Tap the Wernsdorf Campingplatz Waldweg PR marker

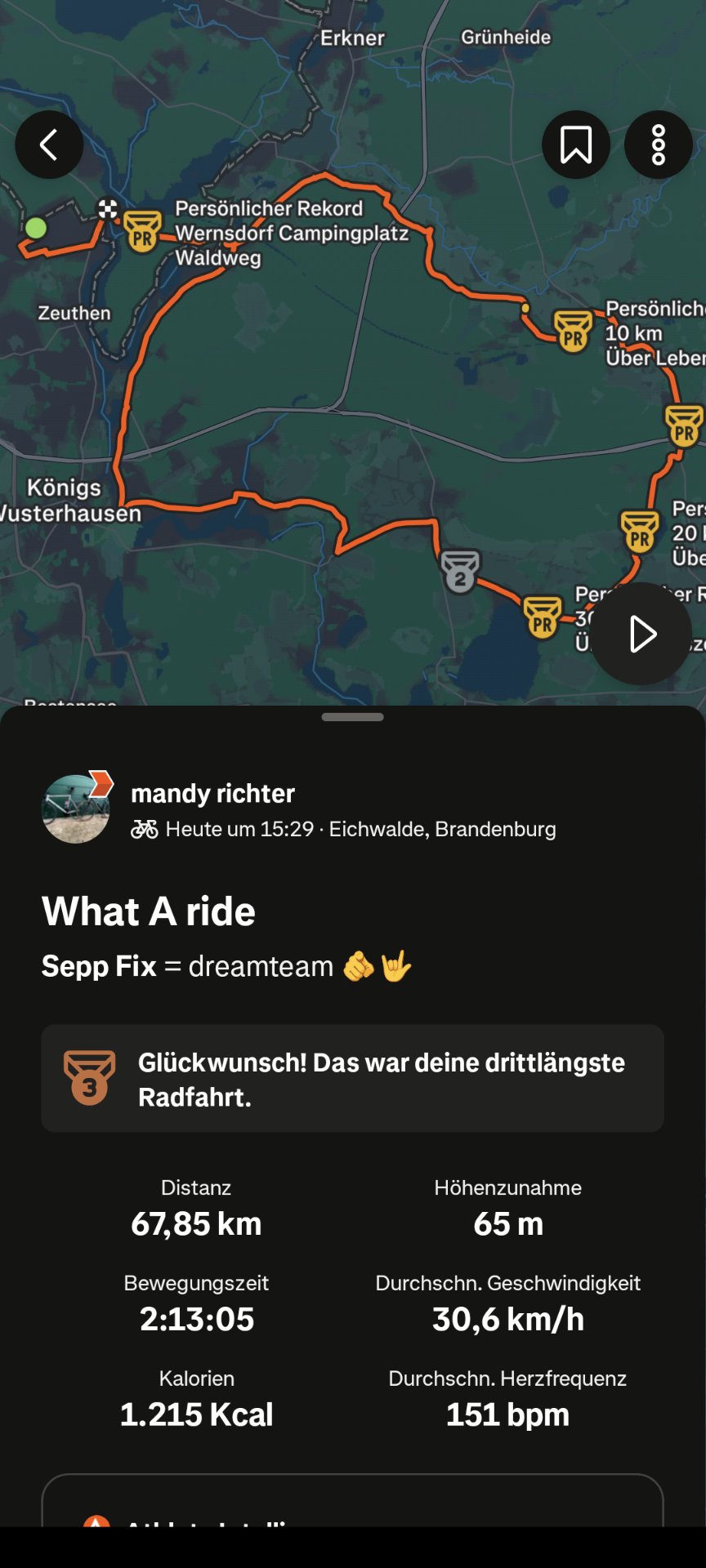pos(142,231)
